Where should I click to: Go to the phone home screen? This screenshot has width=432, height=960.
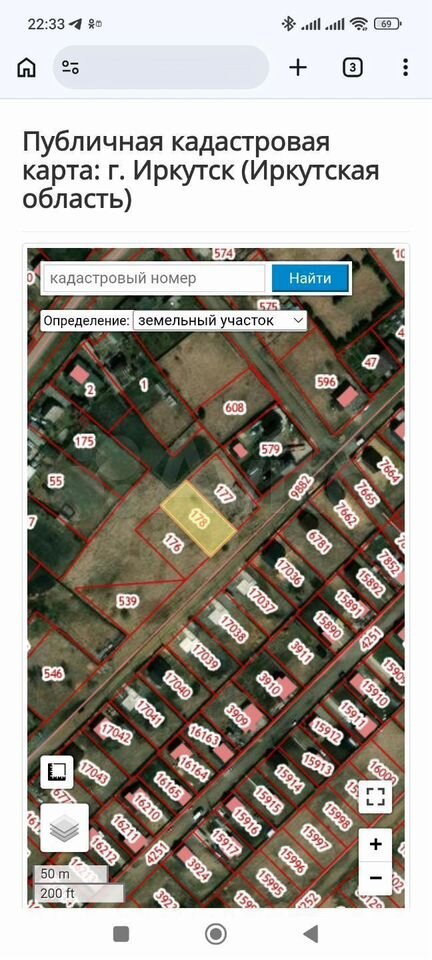(x=215, y=934)
